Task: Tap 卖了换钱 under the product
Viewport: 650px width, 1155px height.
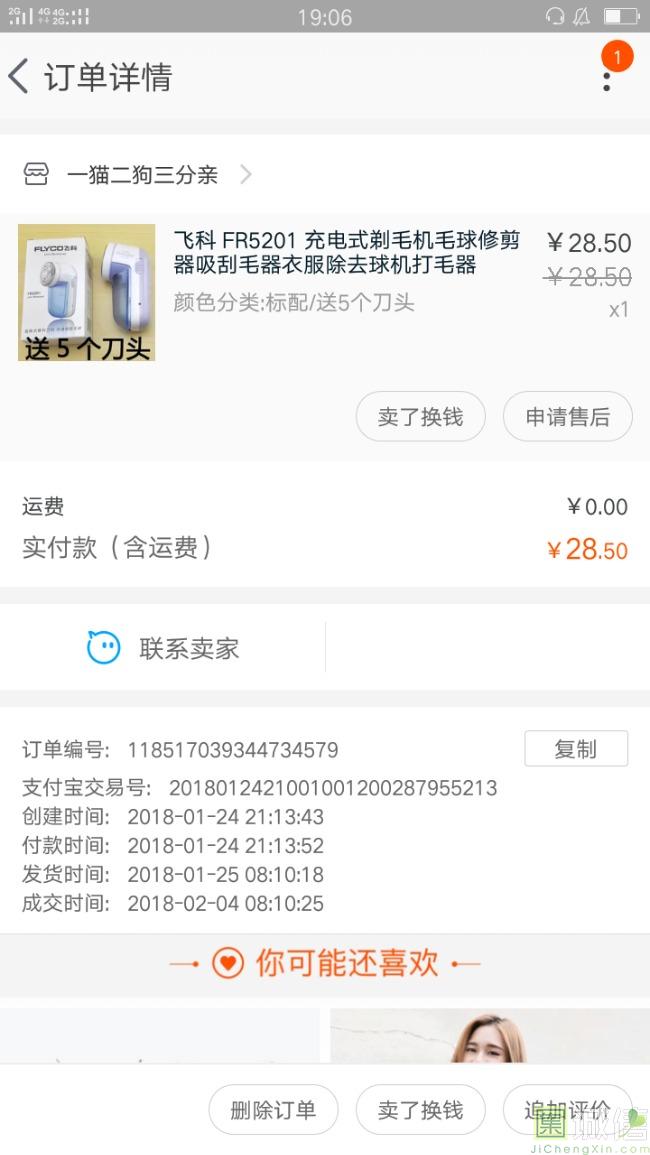Action: click(420, 417)
